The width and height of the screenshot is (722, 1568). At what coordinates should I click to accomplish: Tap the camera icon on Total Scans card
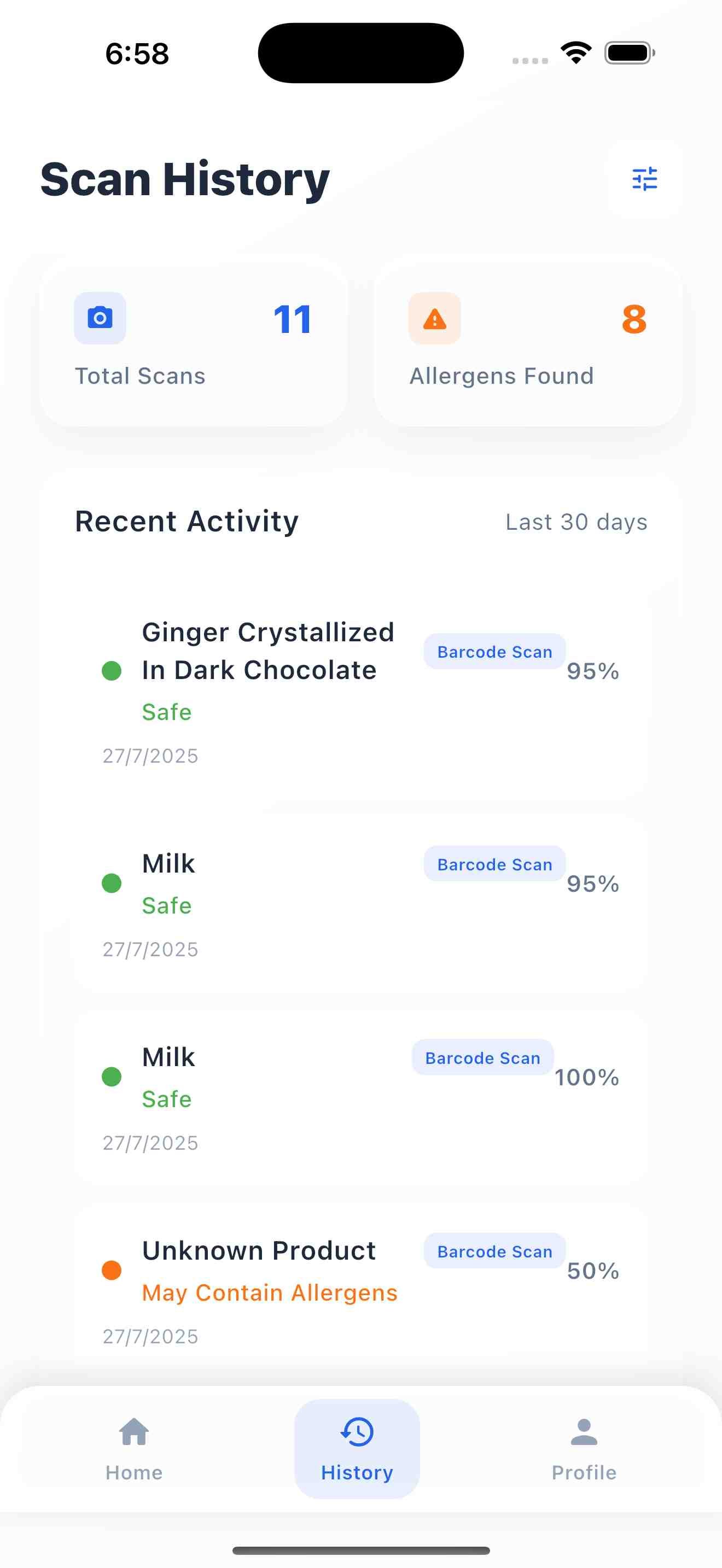click(x=100, y=318)
